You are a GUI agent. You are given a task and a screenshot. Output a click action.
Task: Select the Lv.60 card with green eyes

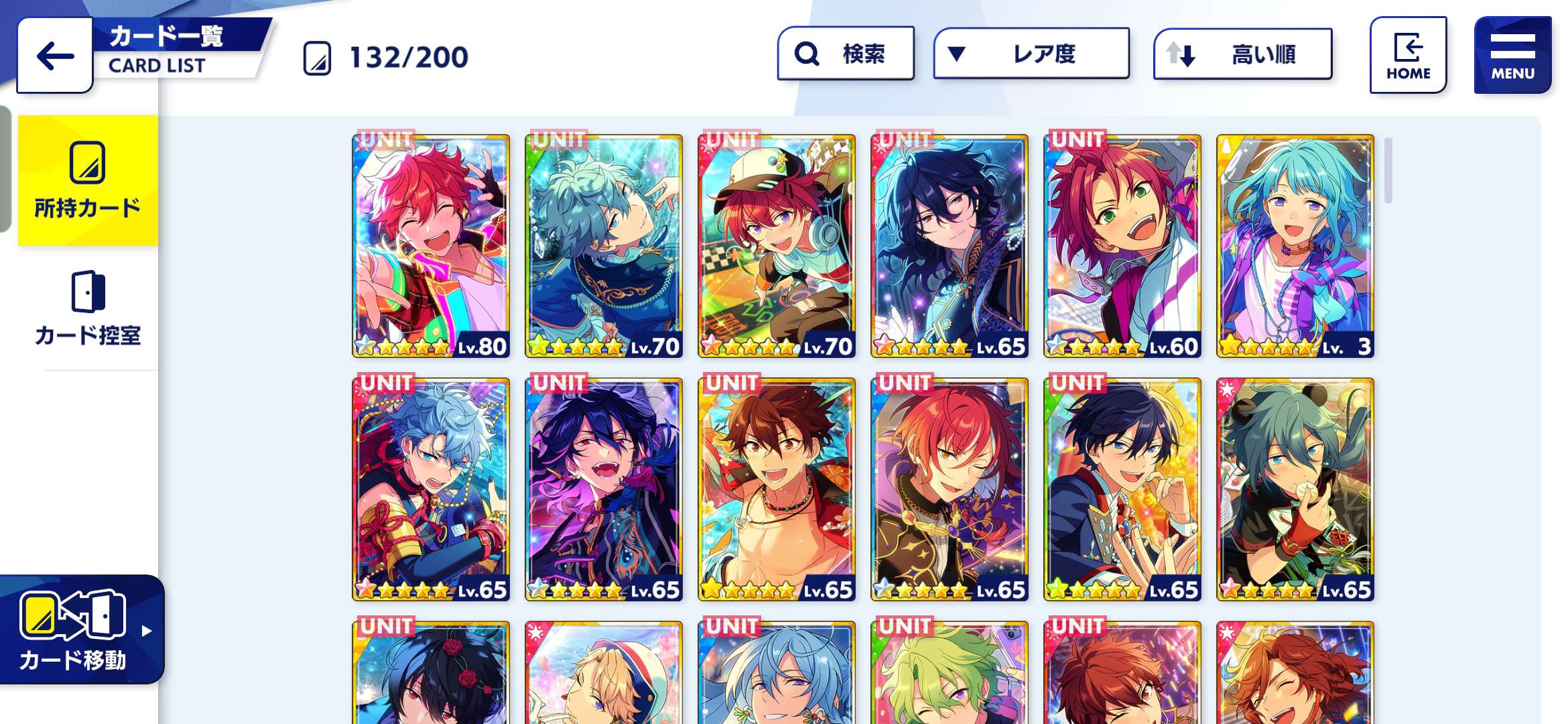click(1122, 246)
